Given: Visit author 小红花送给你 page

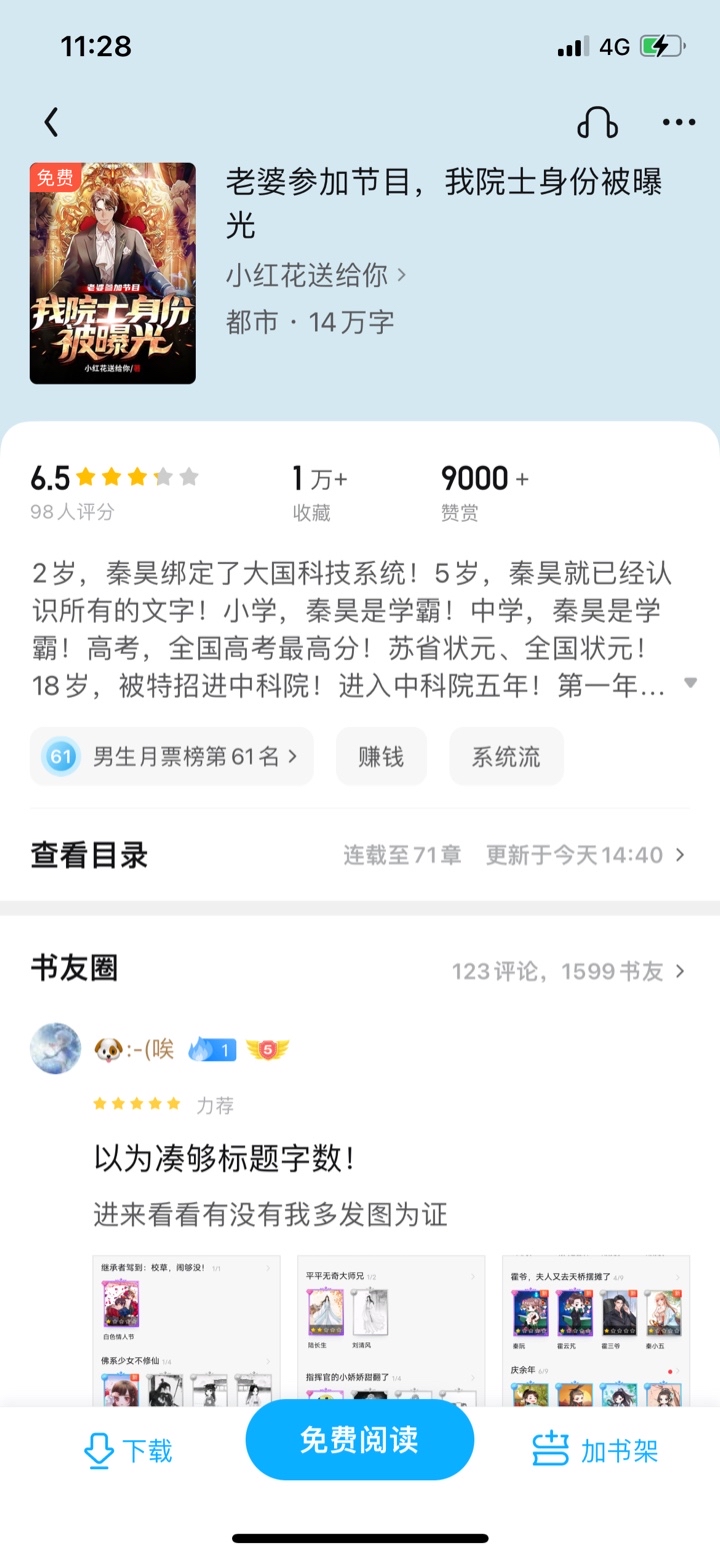Looking at the screenshot, I should pos(315,275).
